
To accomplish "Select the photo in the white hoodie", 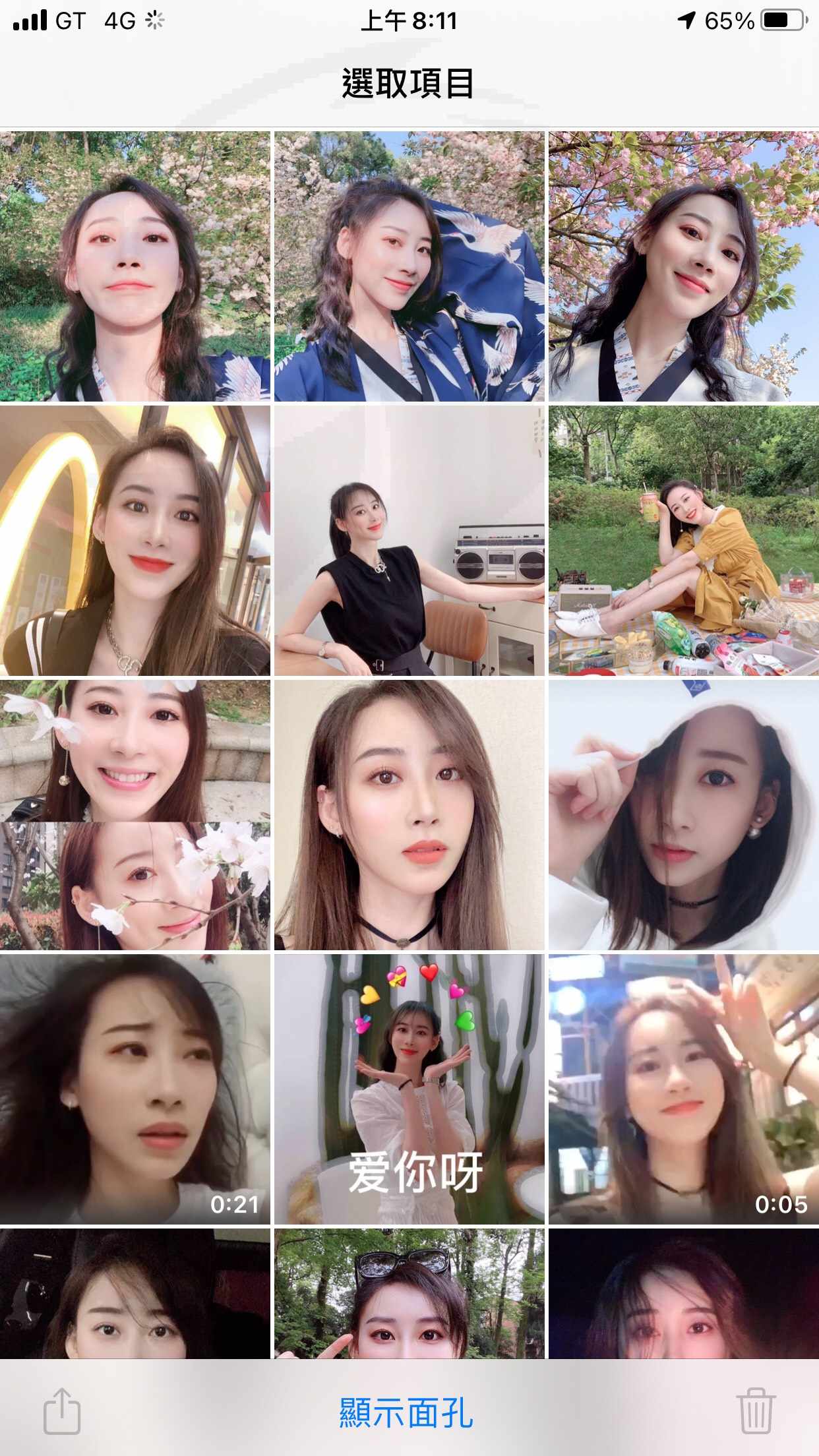I will point(684,815).
